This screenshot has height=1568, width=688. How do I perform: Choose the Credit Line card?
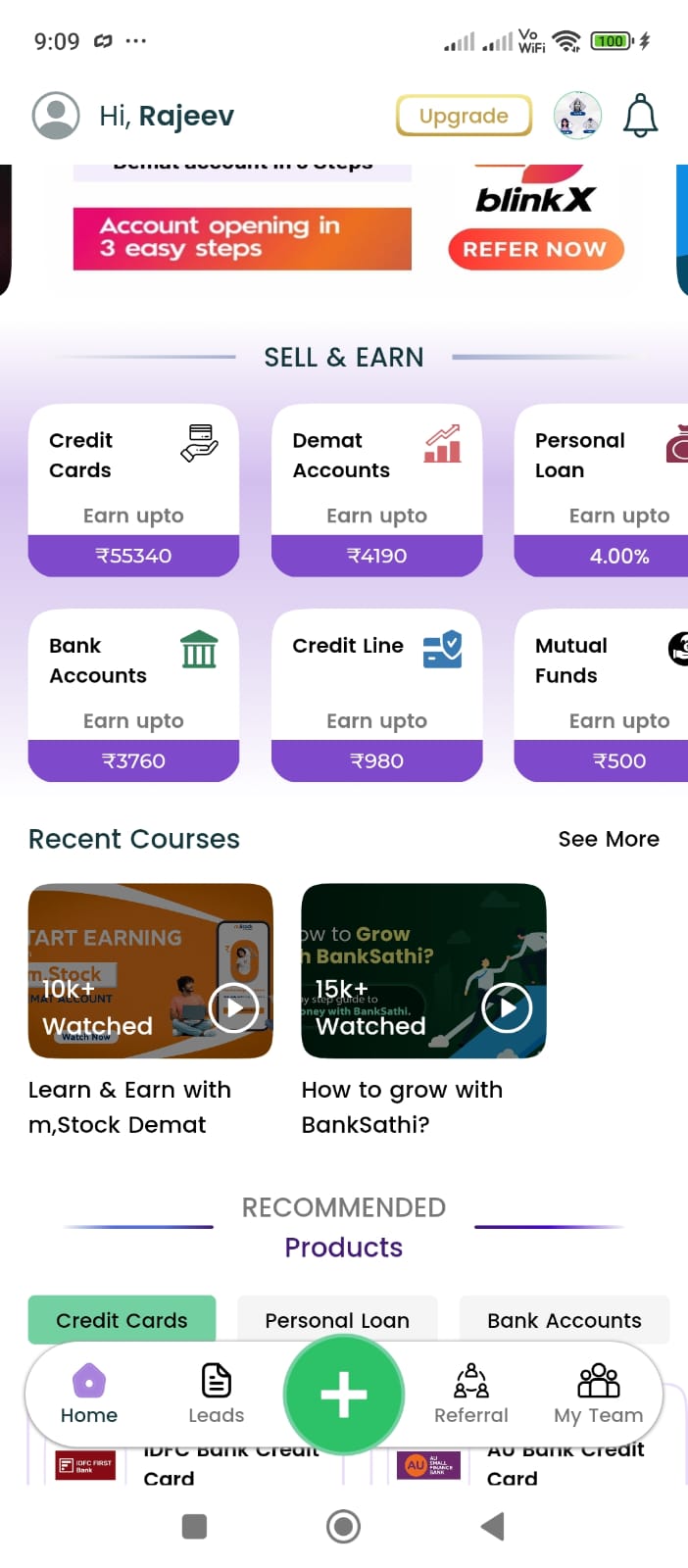point(376,695)
